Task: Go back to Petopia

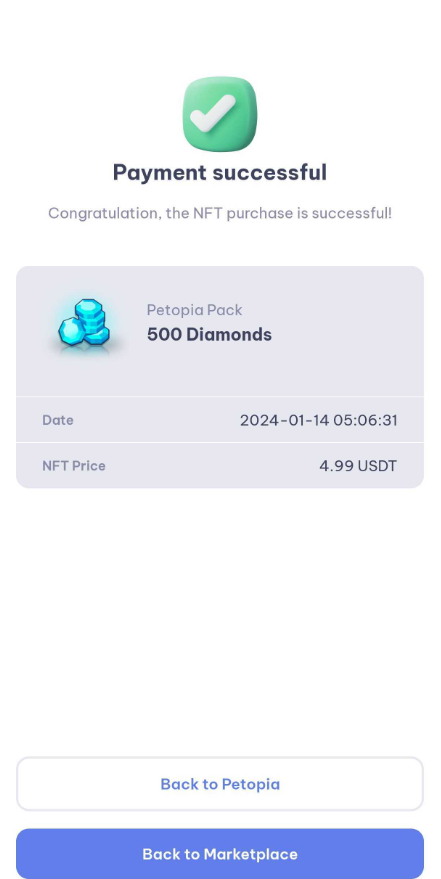Action: click(x=220, y=784)
